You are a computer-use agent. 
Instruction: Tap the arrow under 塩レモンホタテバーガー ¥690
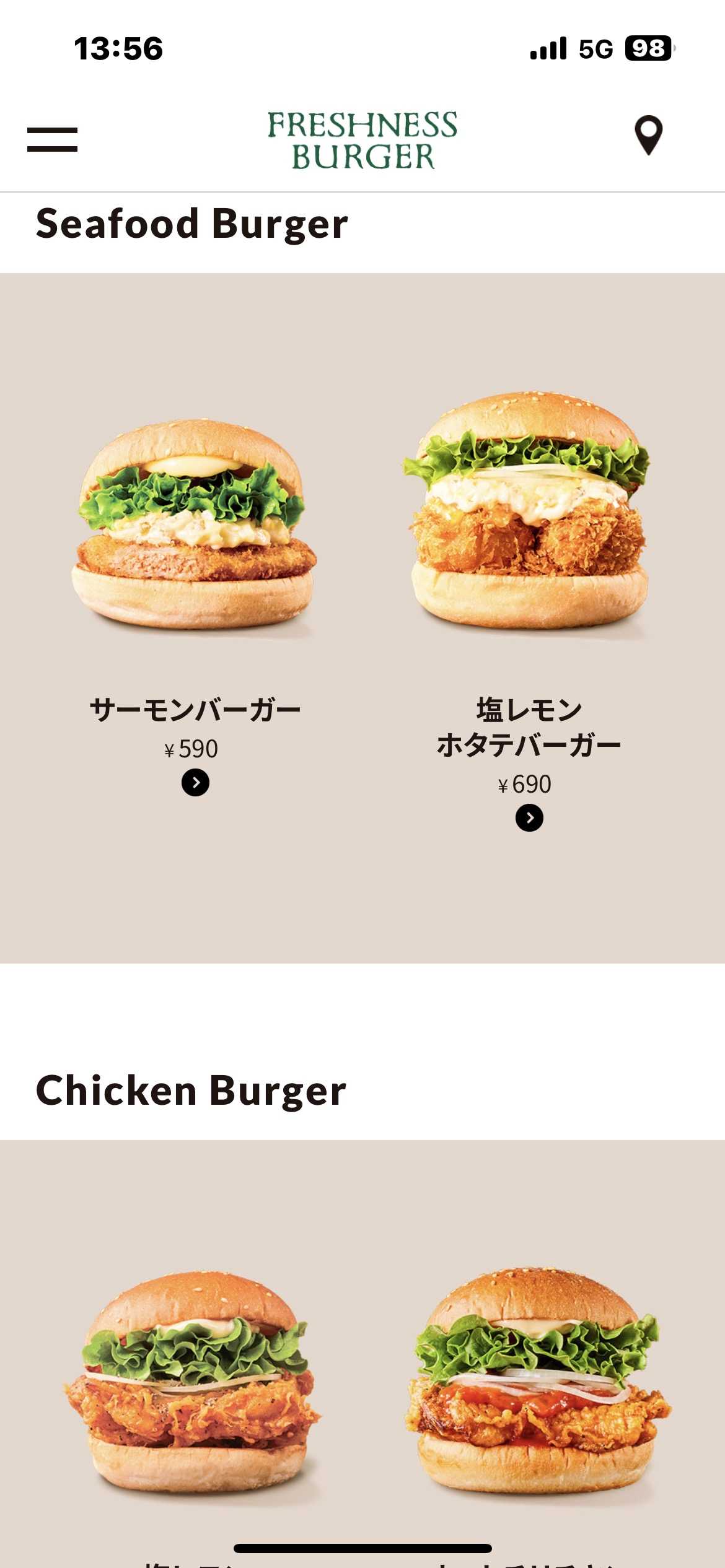click(529, 818)
